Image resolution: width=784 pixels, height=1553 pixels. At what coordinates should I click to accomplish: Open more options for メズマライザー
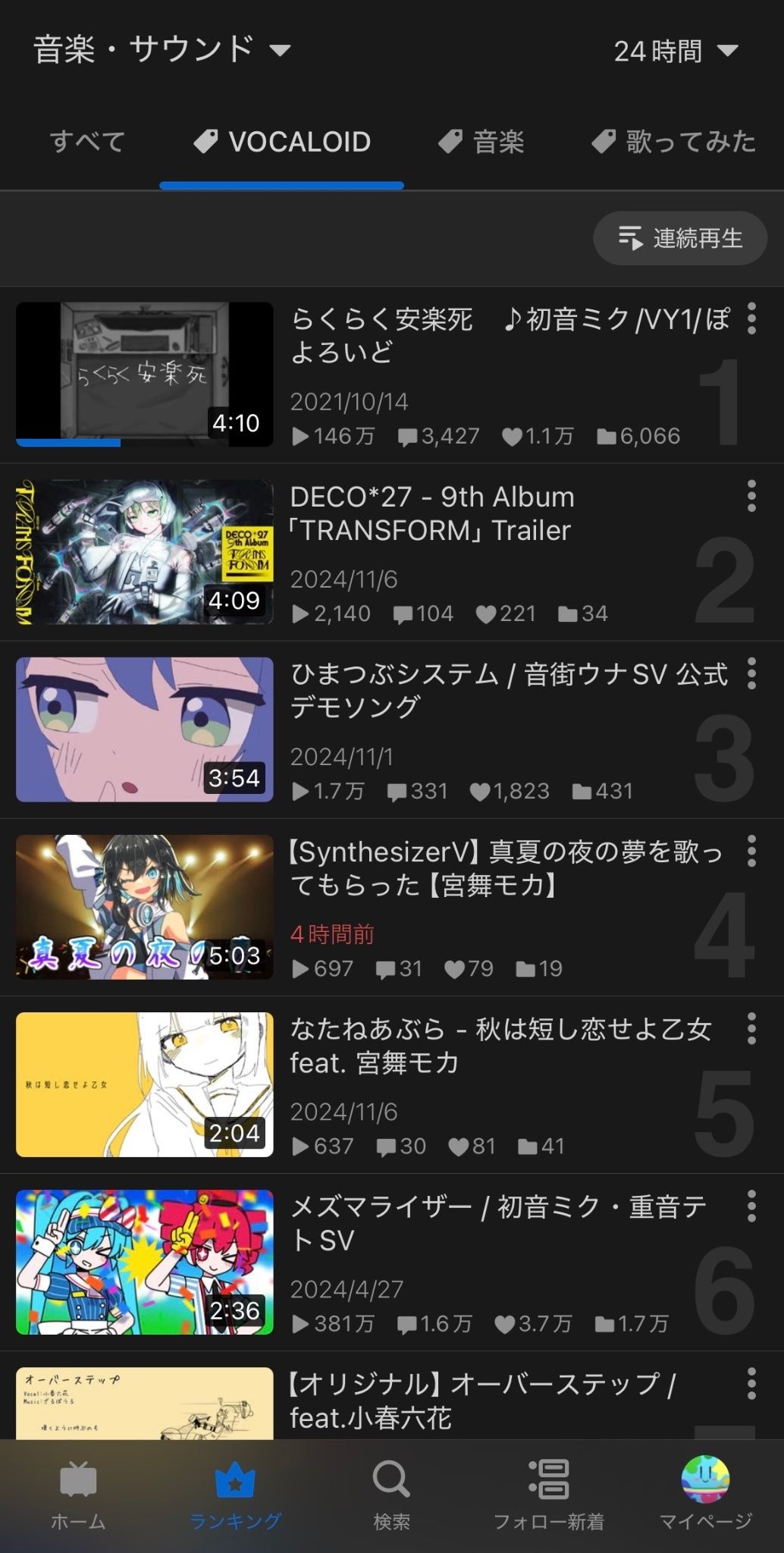751,1206
